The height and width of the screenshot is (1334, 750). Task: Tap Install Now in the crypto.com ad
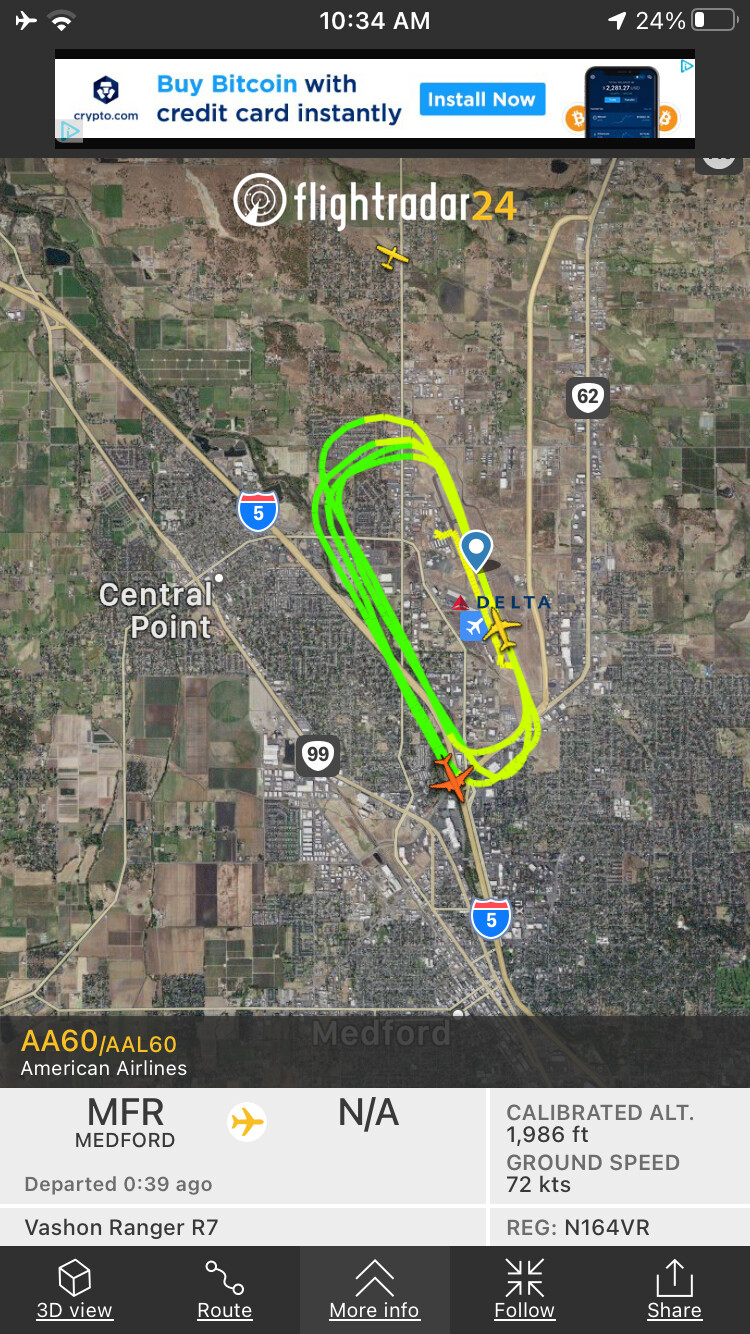pyautogui.click(x=482, y=100)
